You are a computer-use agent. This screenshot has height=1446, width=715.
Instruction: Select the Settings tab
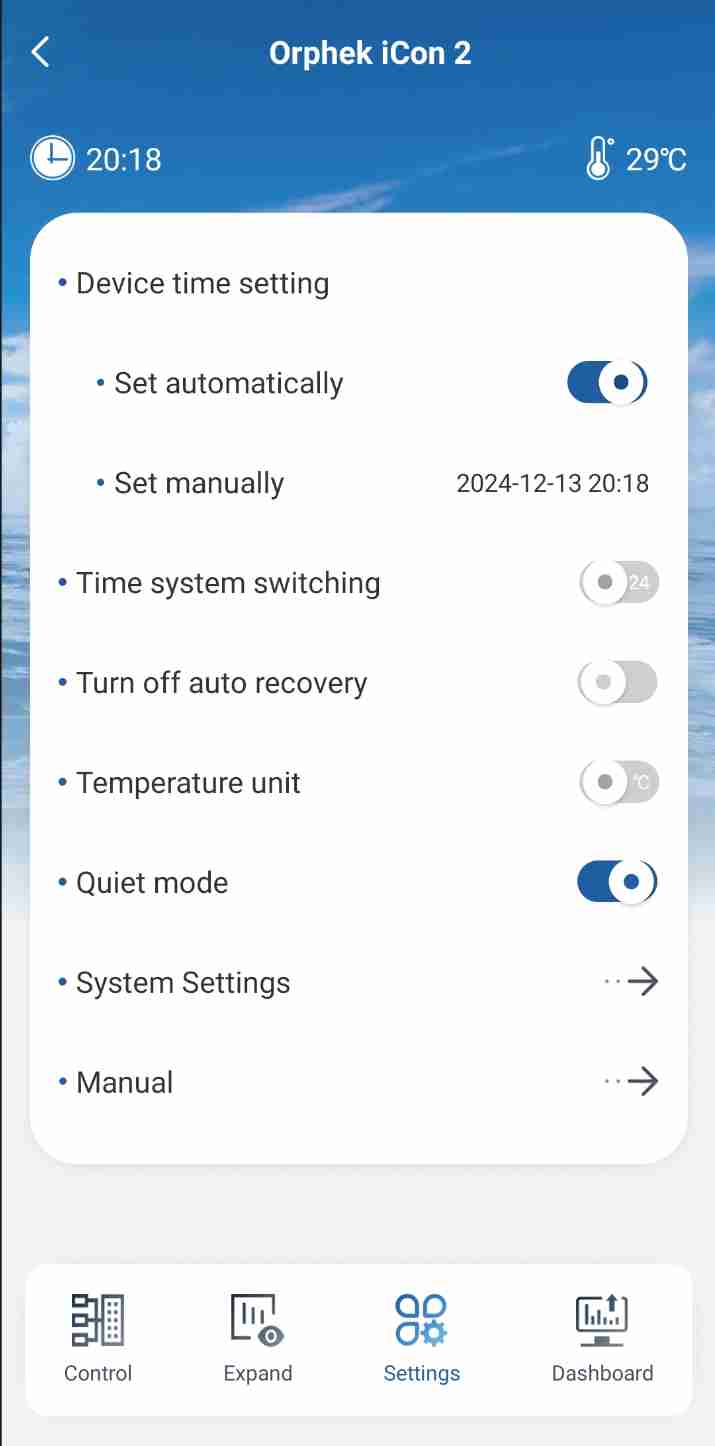coord(422,1338)
